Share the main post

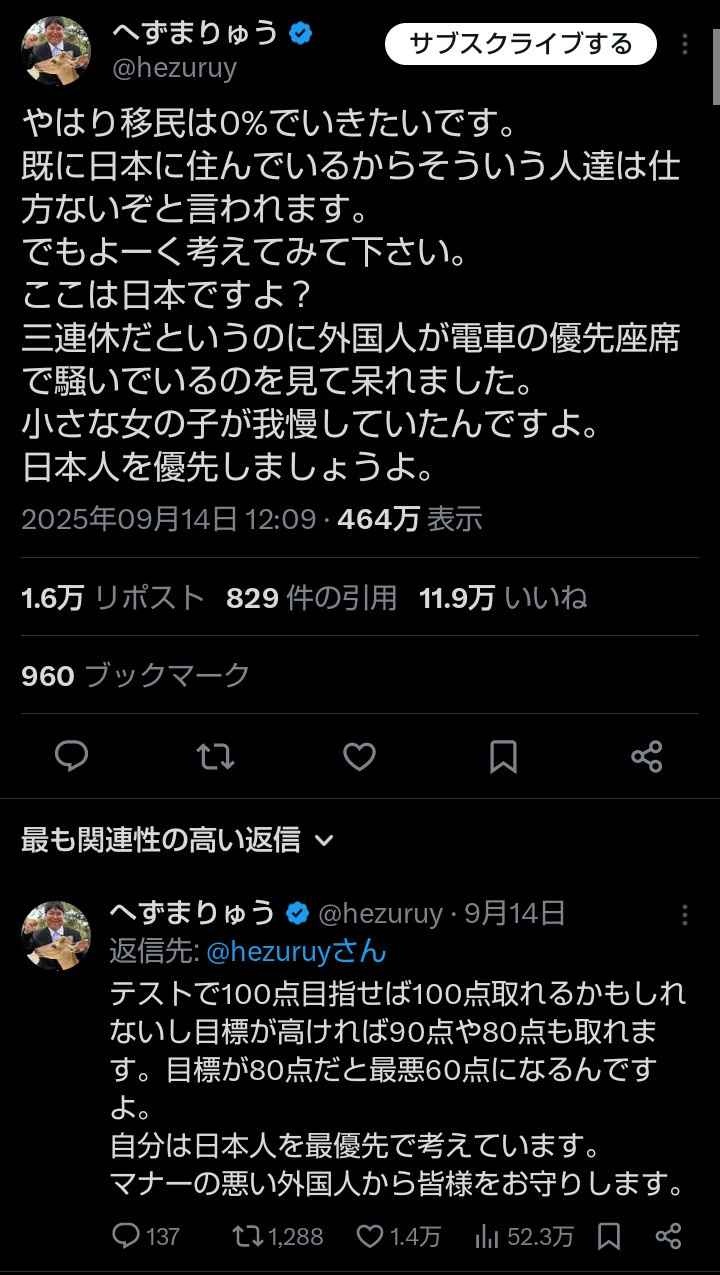click(647, 756)
